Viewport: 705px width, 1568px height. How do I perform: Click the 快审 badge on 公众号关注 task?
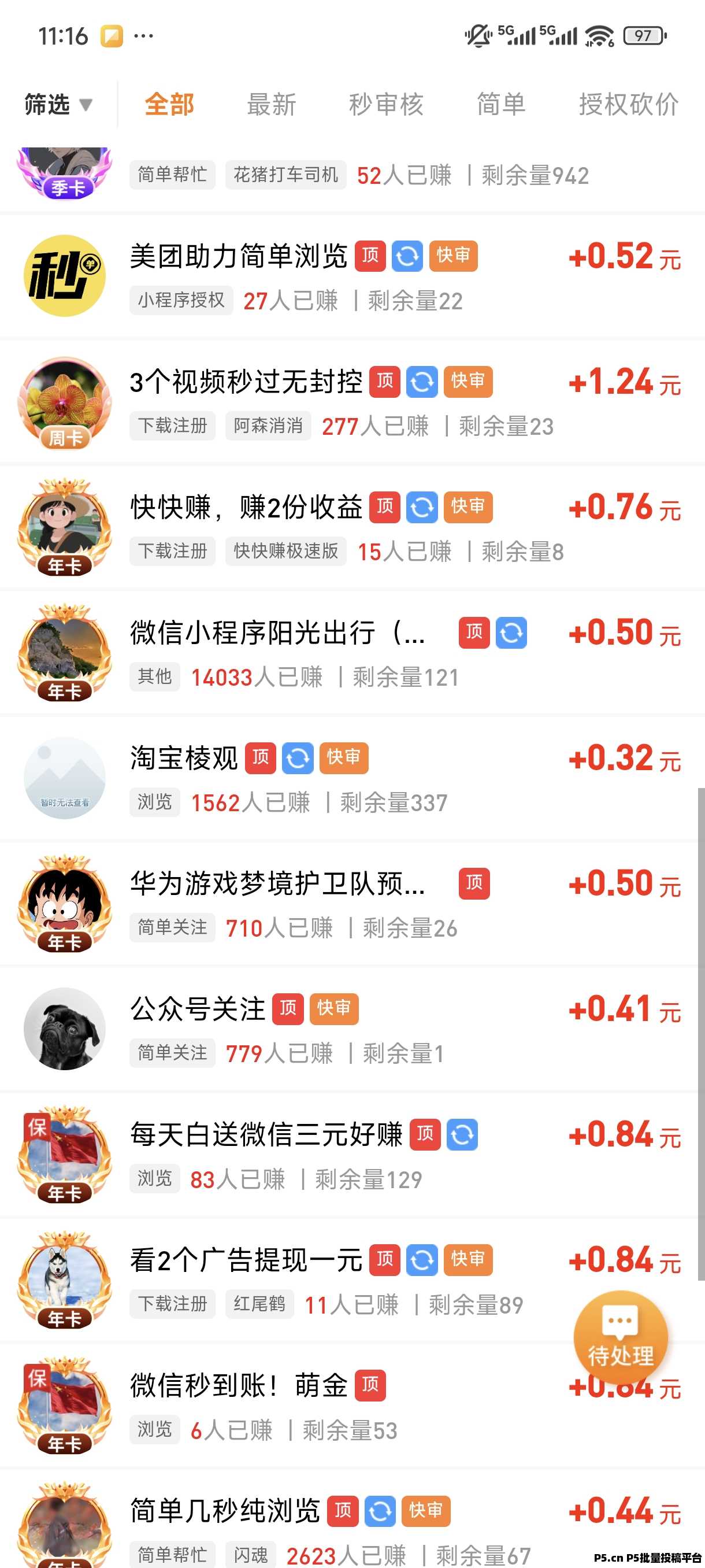point(334,1009)
